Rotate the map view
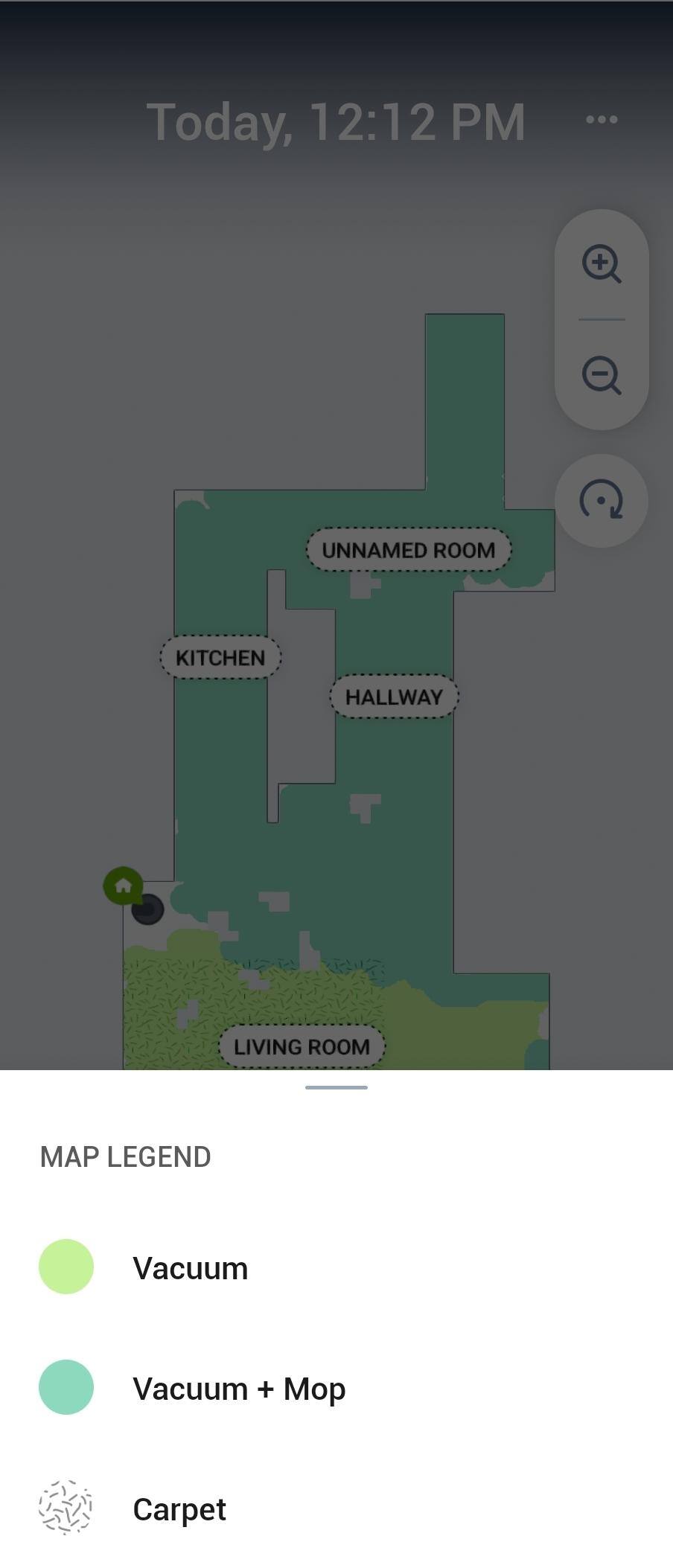Screen dimensions: 673x1568 [x=602, y=501]
